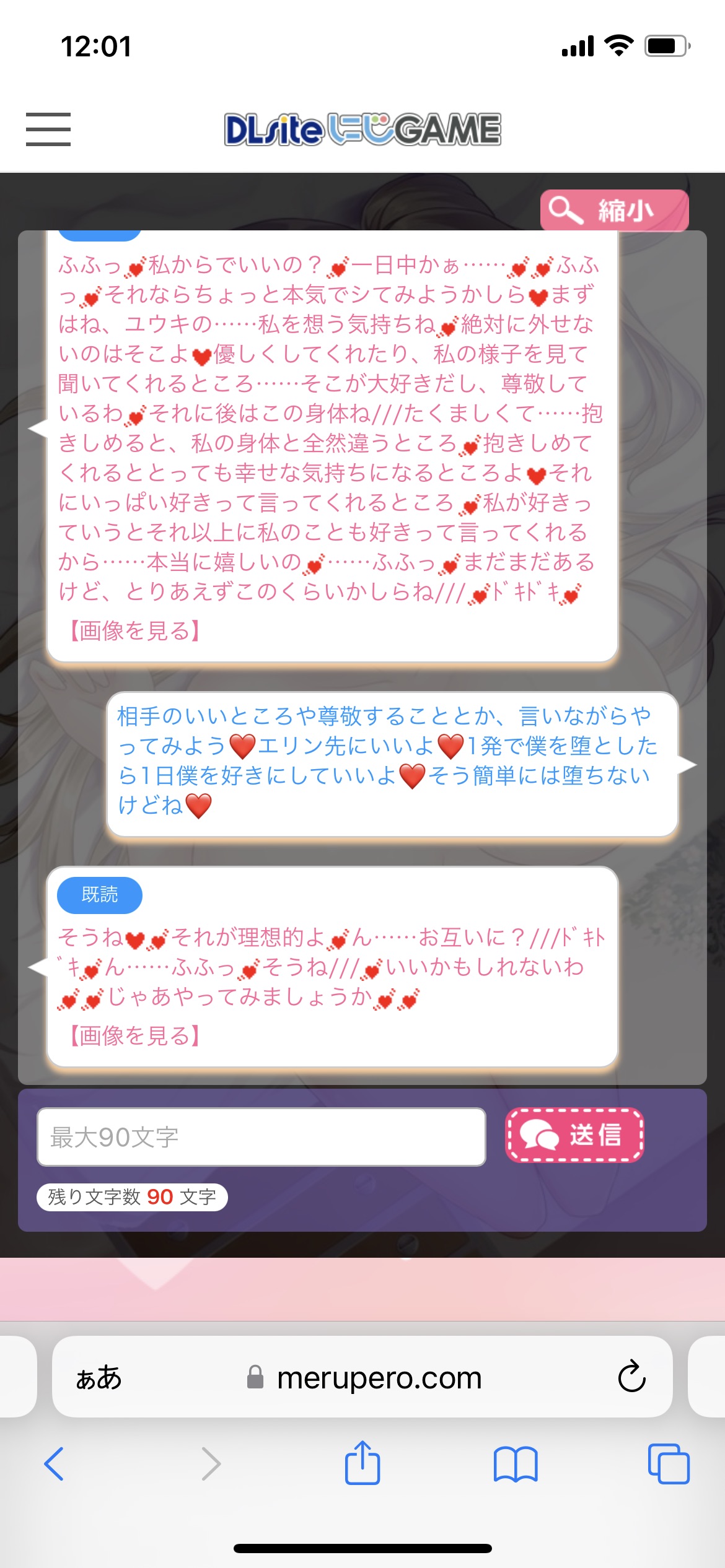Reload the merupero.com page
This screenshot has width=725, height=1568.
[x=631, y=1377]
